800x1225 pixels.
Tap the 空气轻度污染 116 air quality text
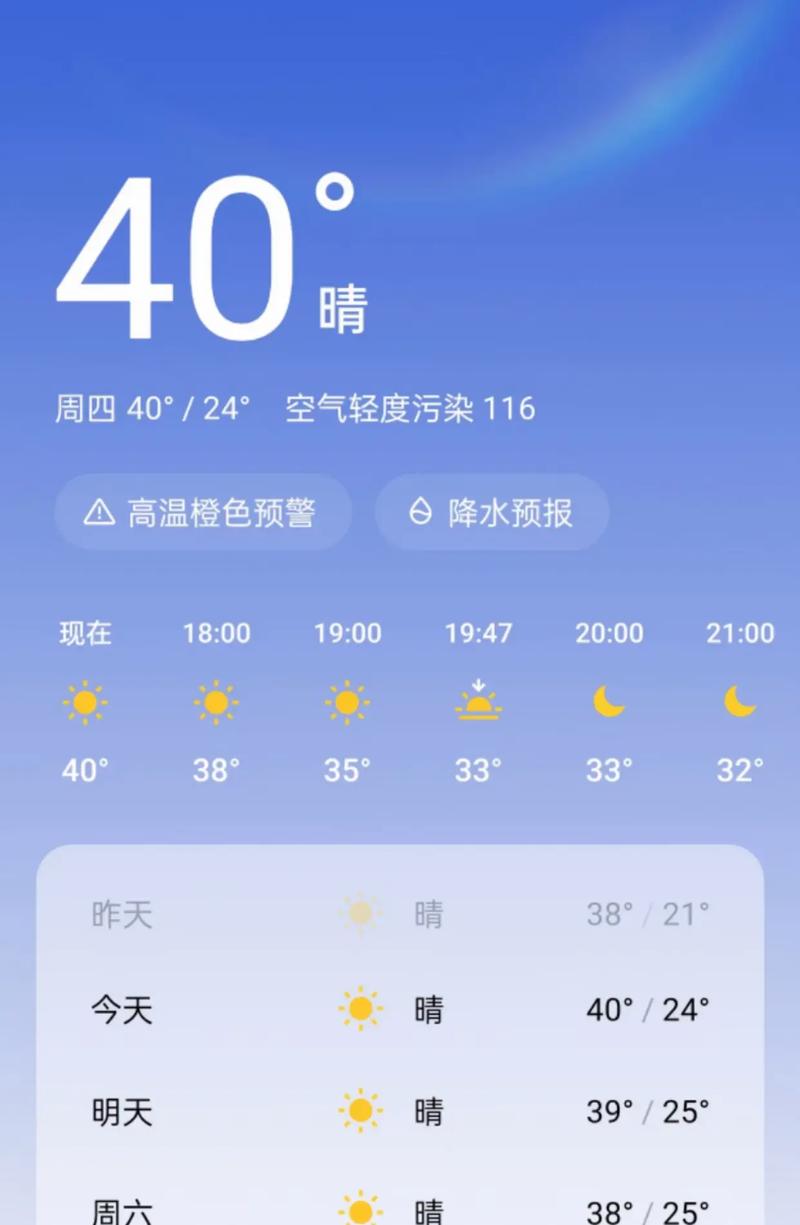410,408
